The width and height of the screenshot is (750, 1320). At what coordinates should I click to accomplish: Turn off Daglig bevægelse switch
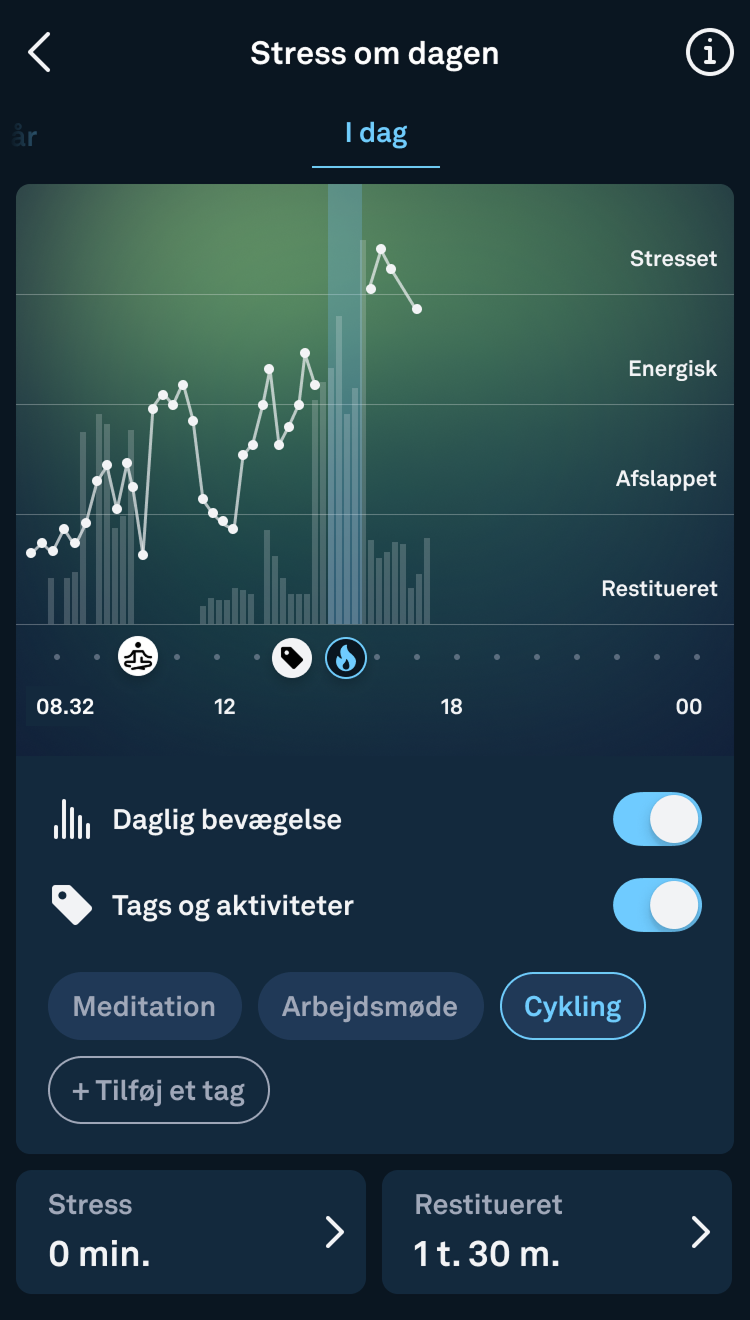[657, 820]
